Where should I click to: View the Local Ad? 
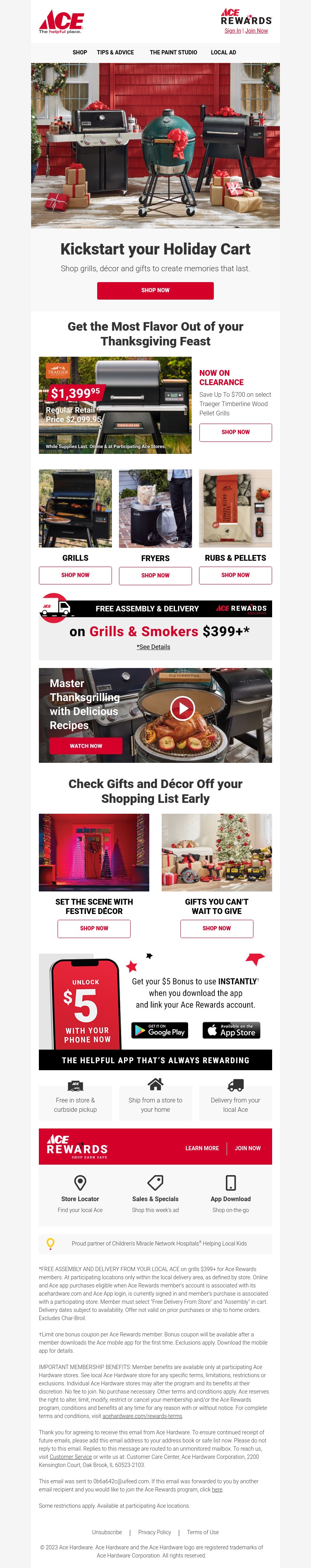(224, 52)
